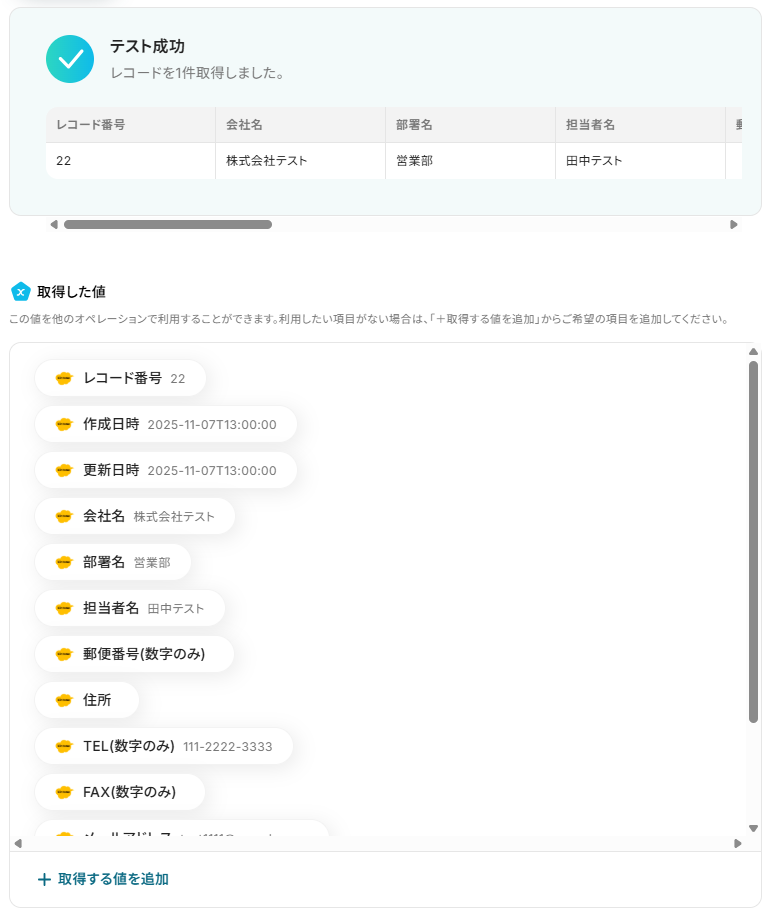Choose the 作成日時 value chip

[x=166, y=424]
